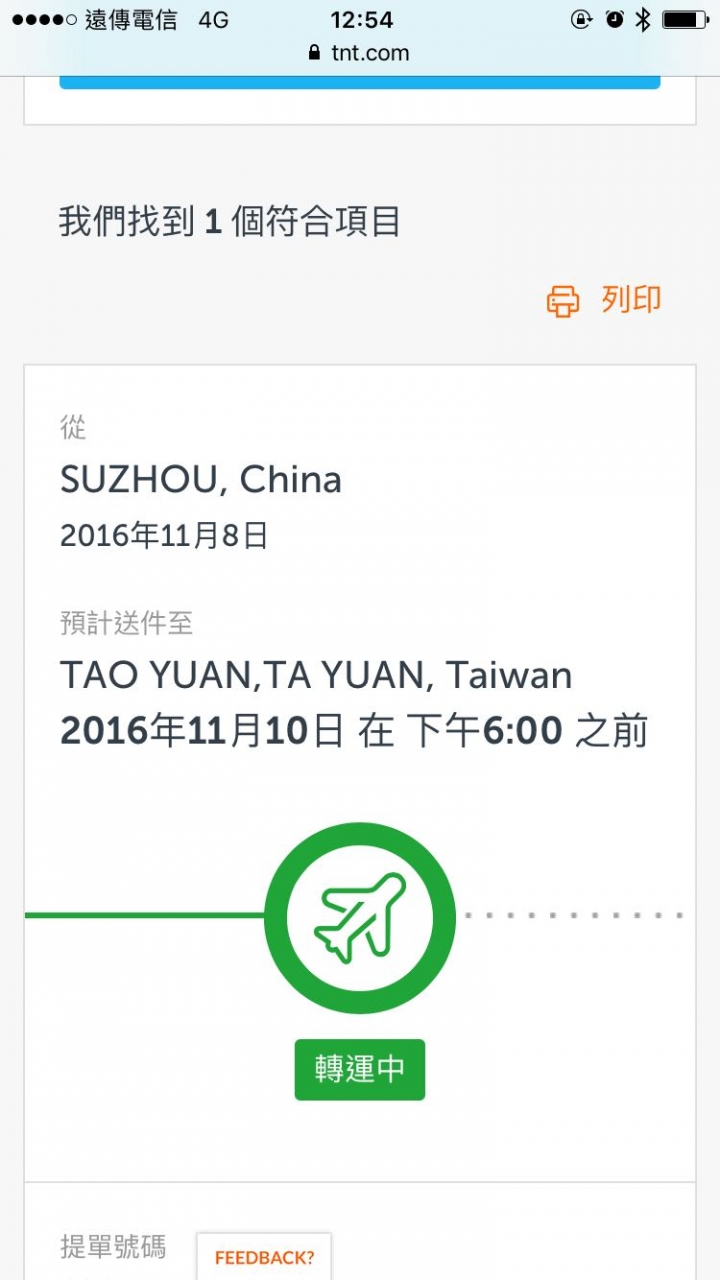Print the tracking result via 列印
Image resolution: width=720 pixels, height=1280 pixels.
pos(605,300)
